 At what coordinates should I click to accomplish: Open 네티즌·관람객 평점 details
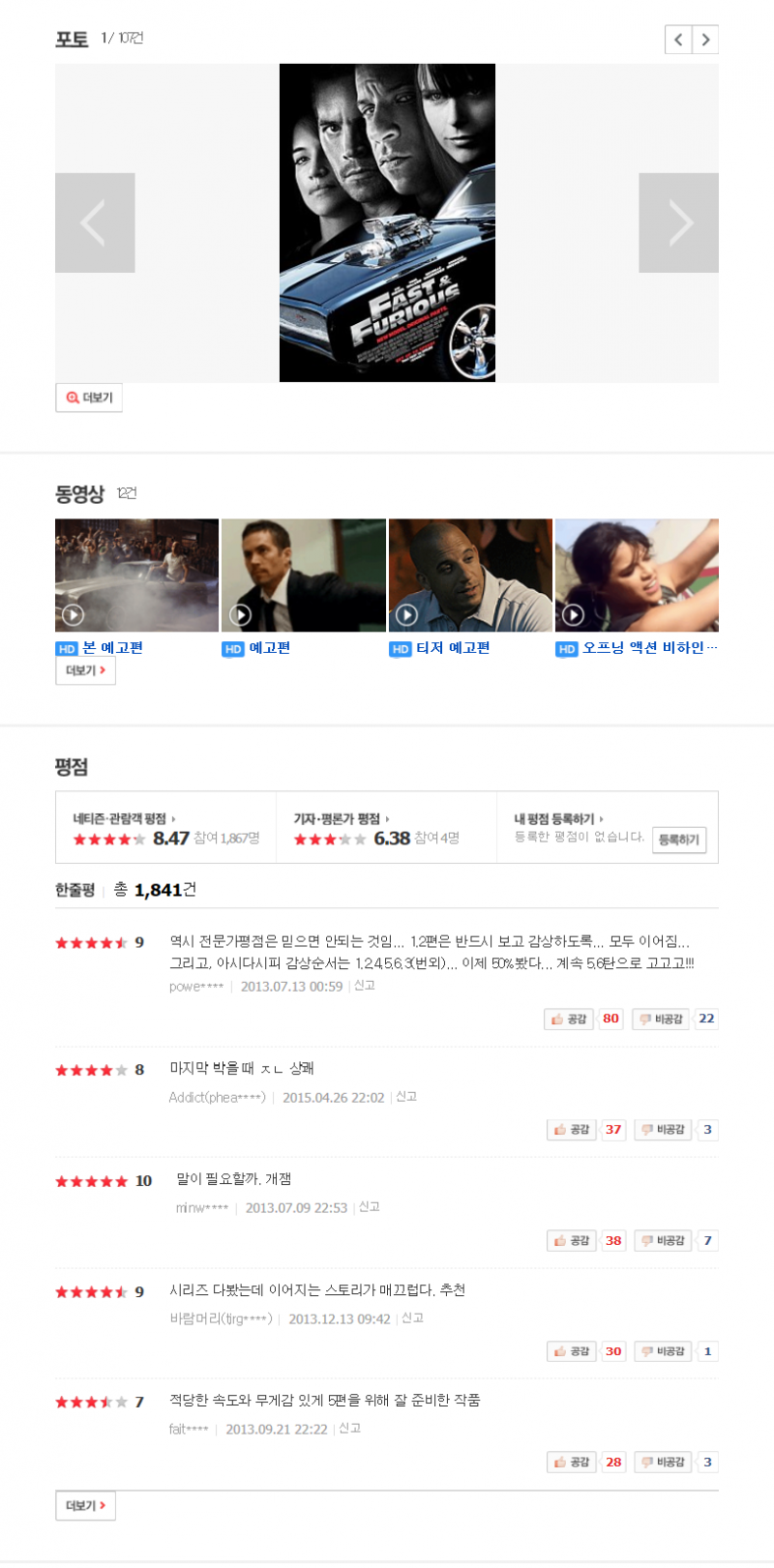point(124,818)
